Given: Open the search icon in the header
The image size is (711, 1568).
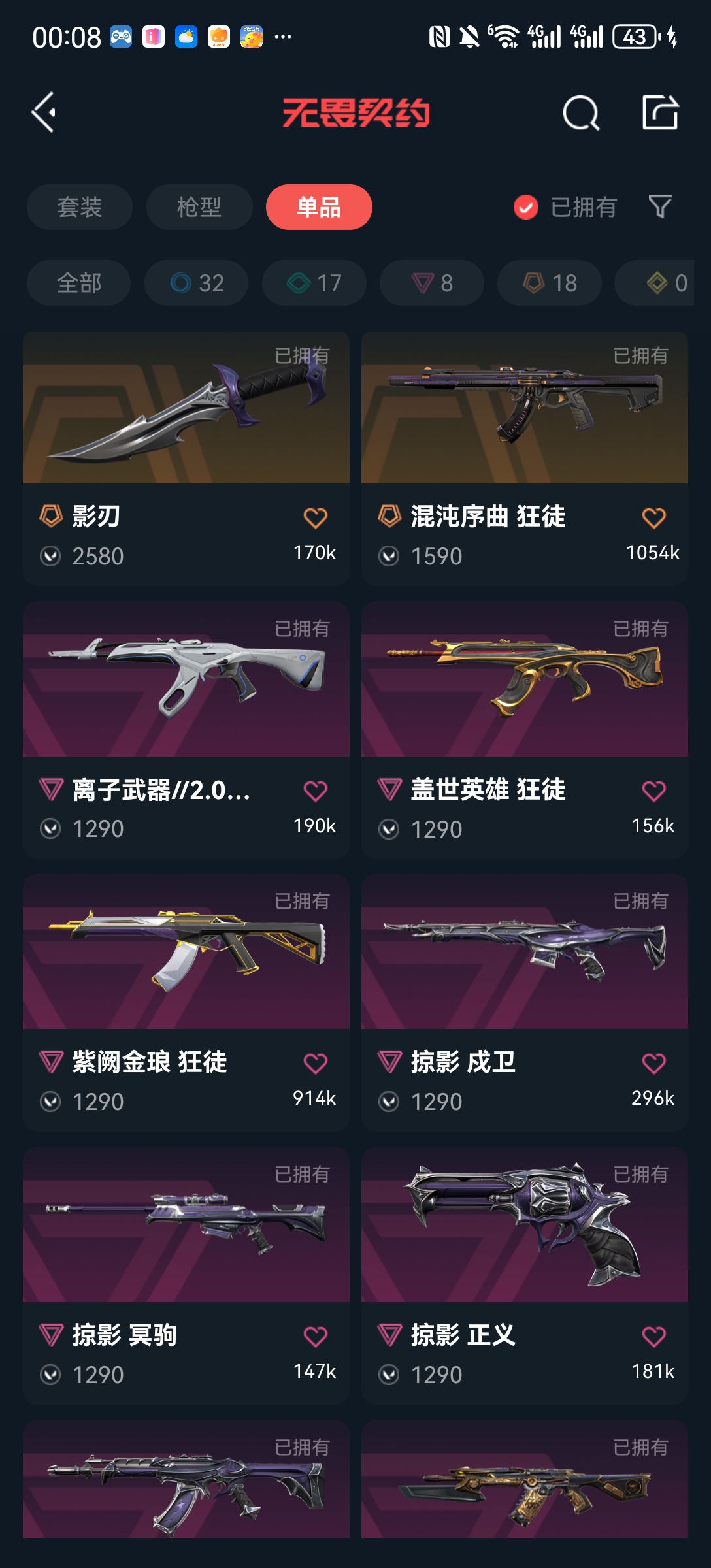Looking at the screenshot, I should click(x=580, y=113).
